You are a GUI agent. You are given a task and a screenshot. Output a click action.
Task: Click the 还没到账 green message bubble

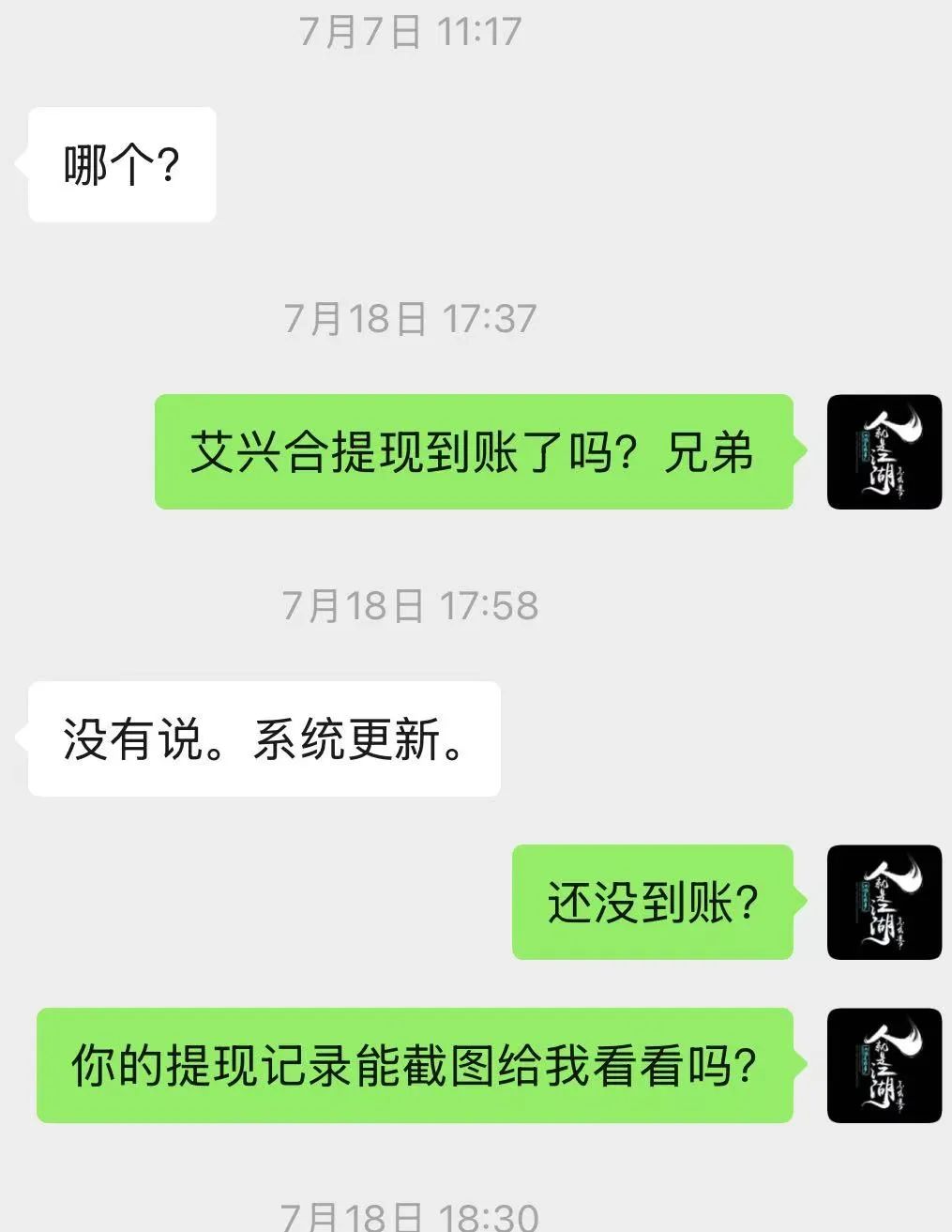652,902
